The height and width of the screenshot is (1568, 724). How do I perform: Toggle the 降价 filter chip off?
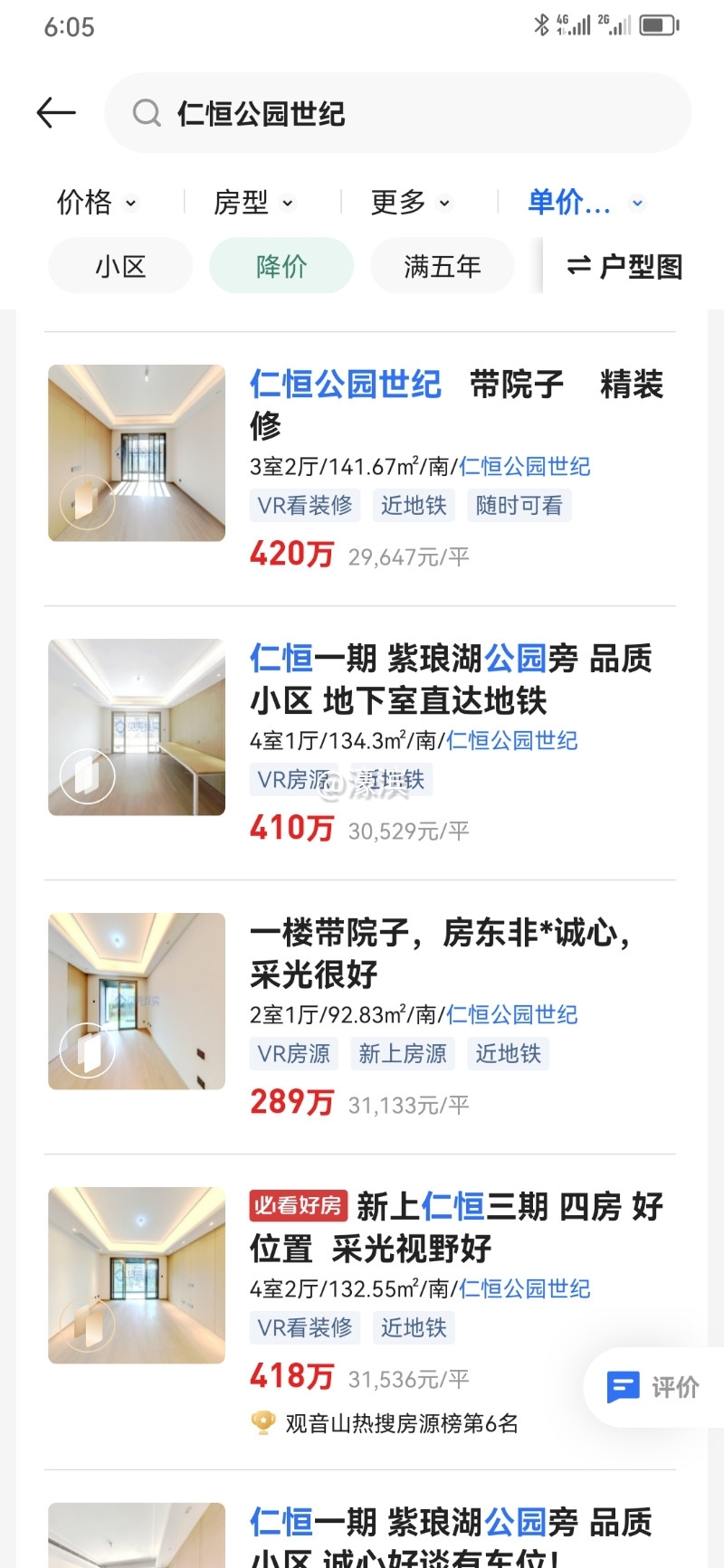pyautogui.click(x=281, y=266)
